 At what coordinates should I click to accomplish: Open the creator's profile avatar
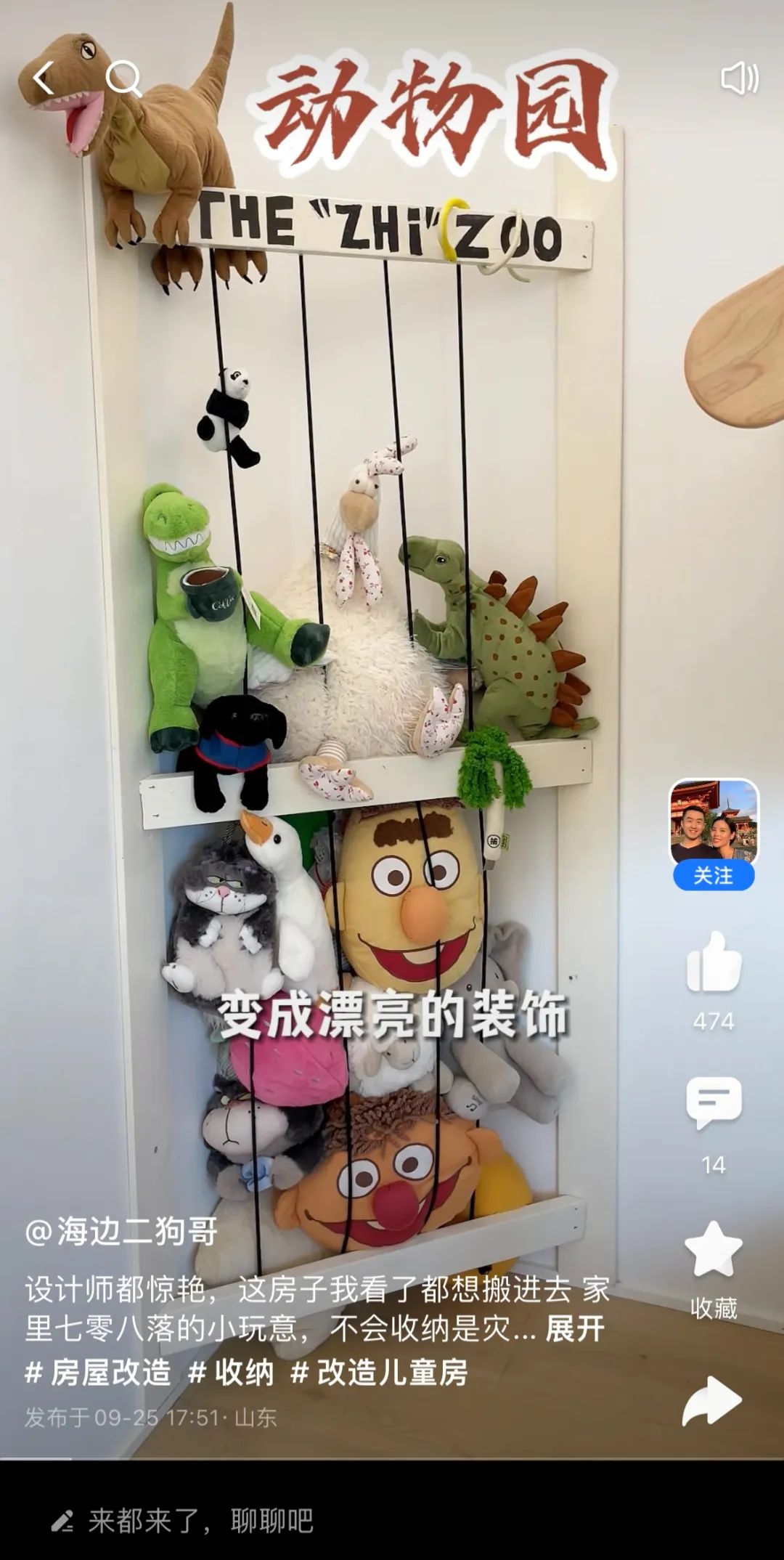click(714, 821)
